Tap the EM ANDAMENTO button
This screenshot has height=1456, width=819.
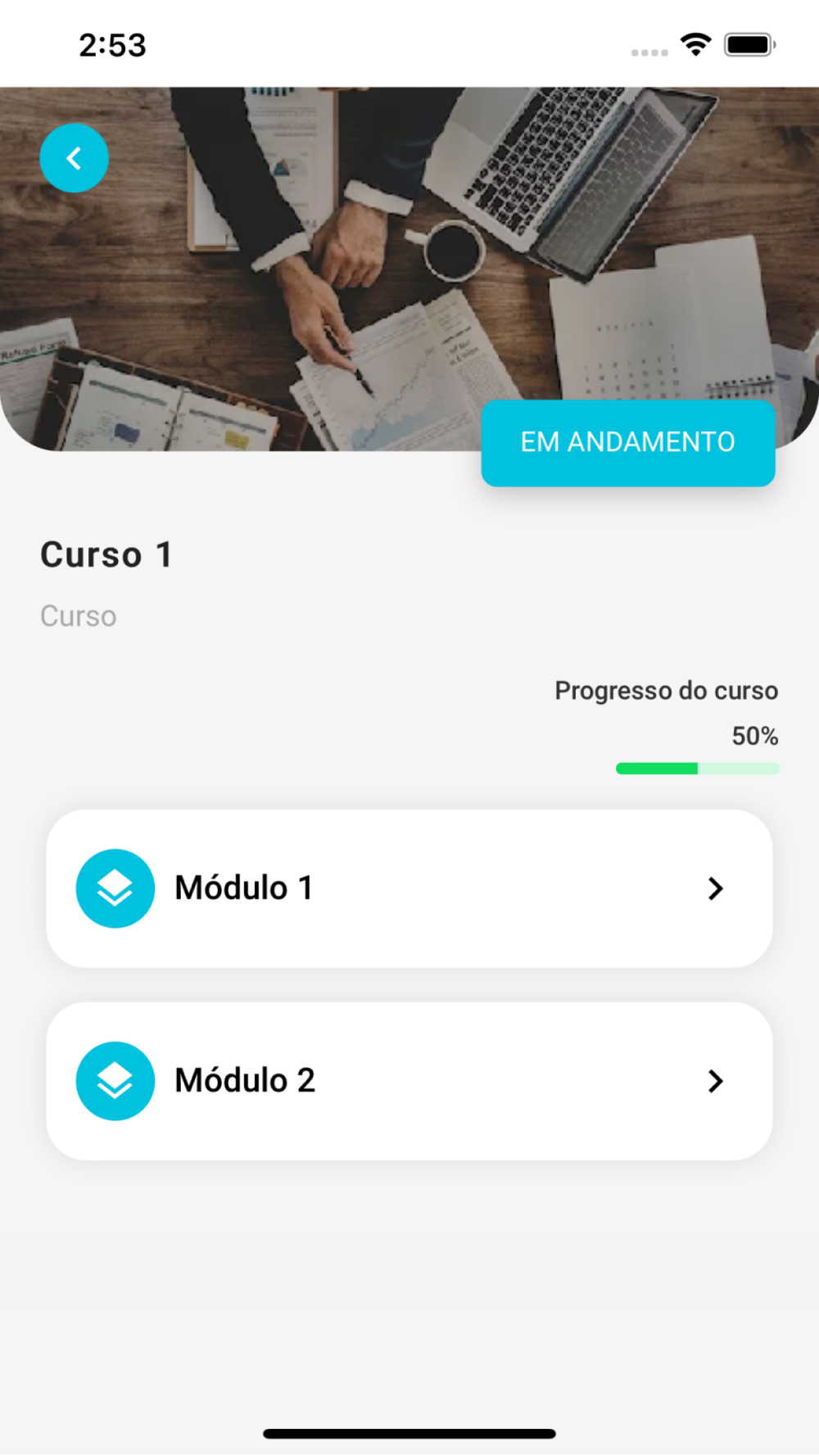pos(628,443)
